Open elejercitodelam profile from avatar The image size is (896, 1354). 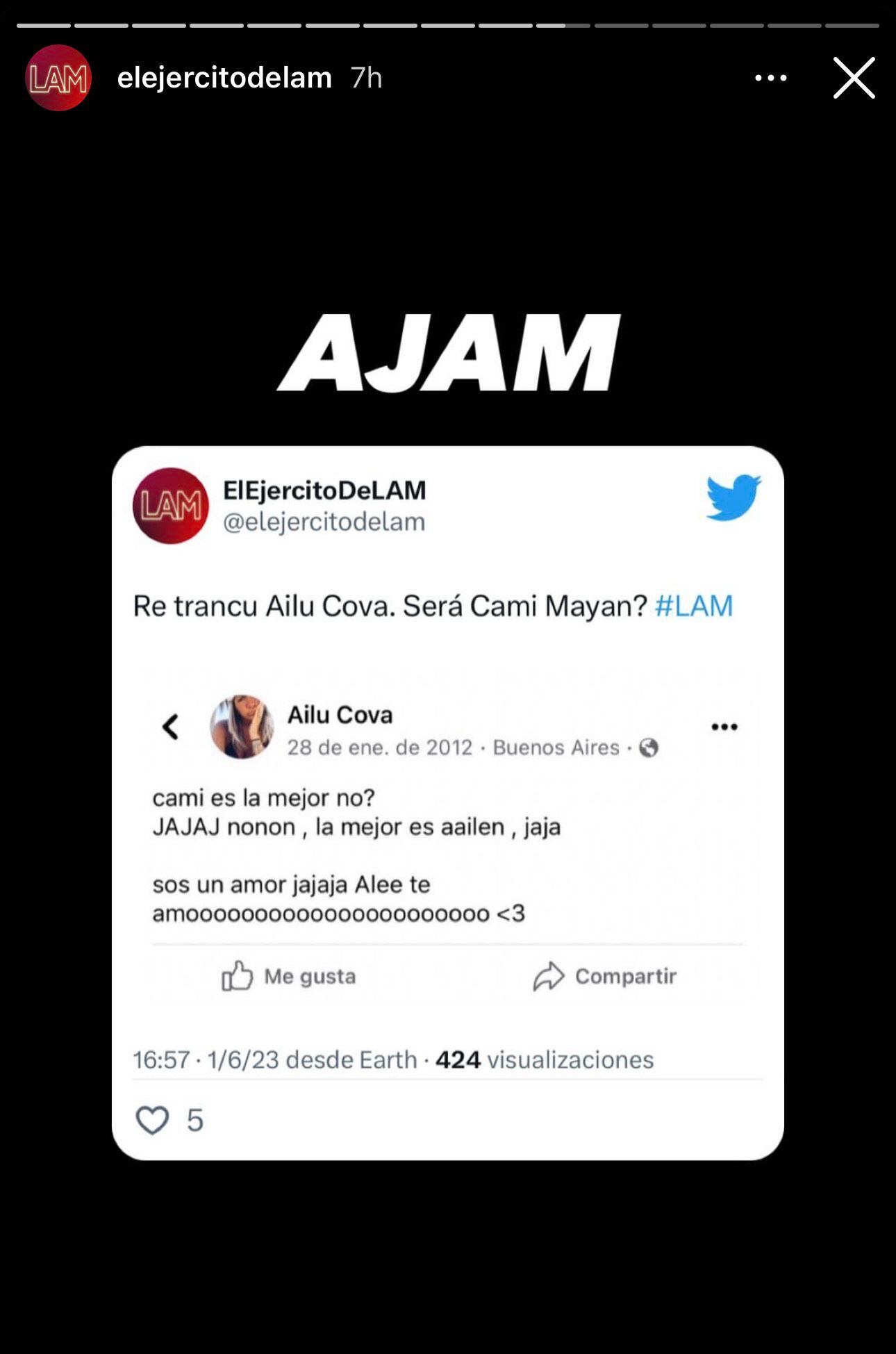click(58, 78)
